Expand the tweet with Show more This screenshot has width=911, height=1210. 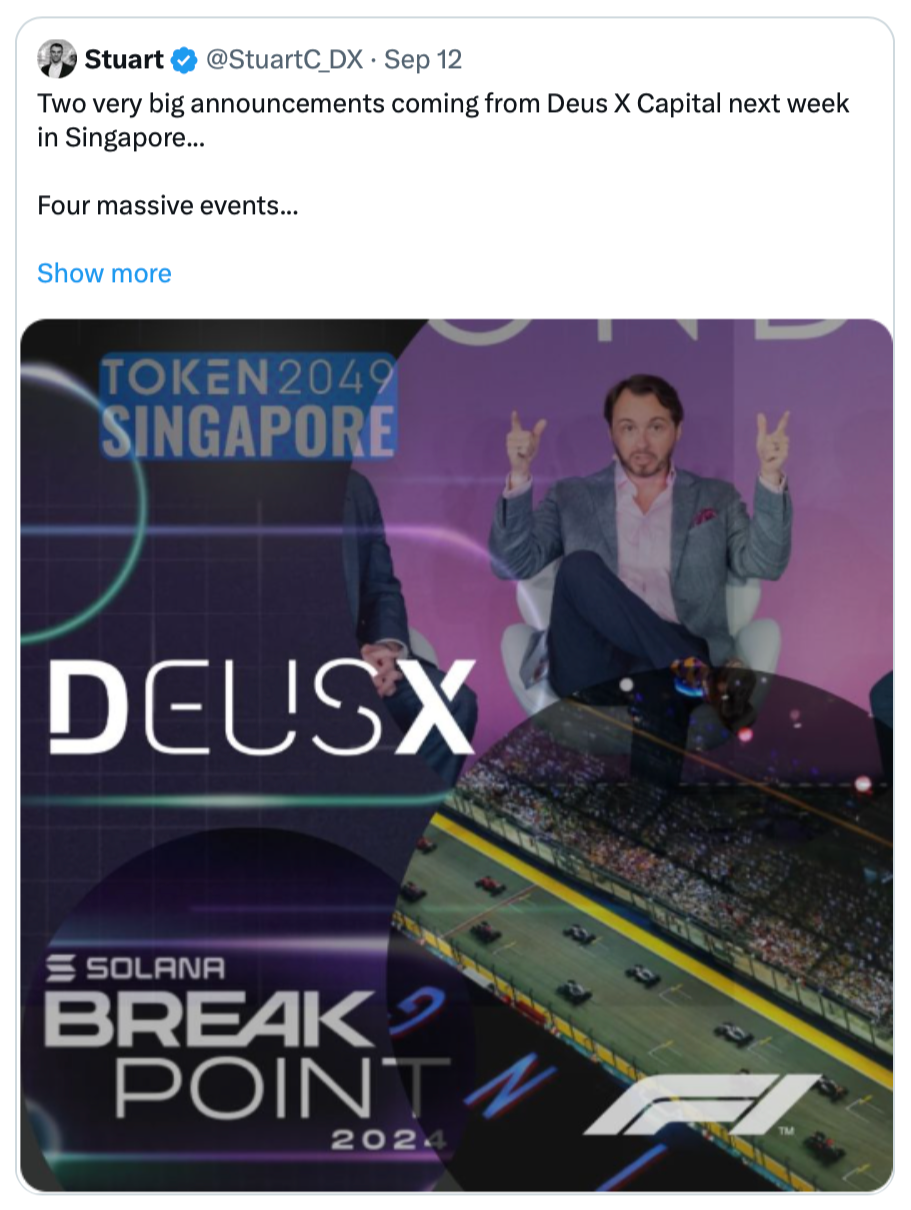104,273
